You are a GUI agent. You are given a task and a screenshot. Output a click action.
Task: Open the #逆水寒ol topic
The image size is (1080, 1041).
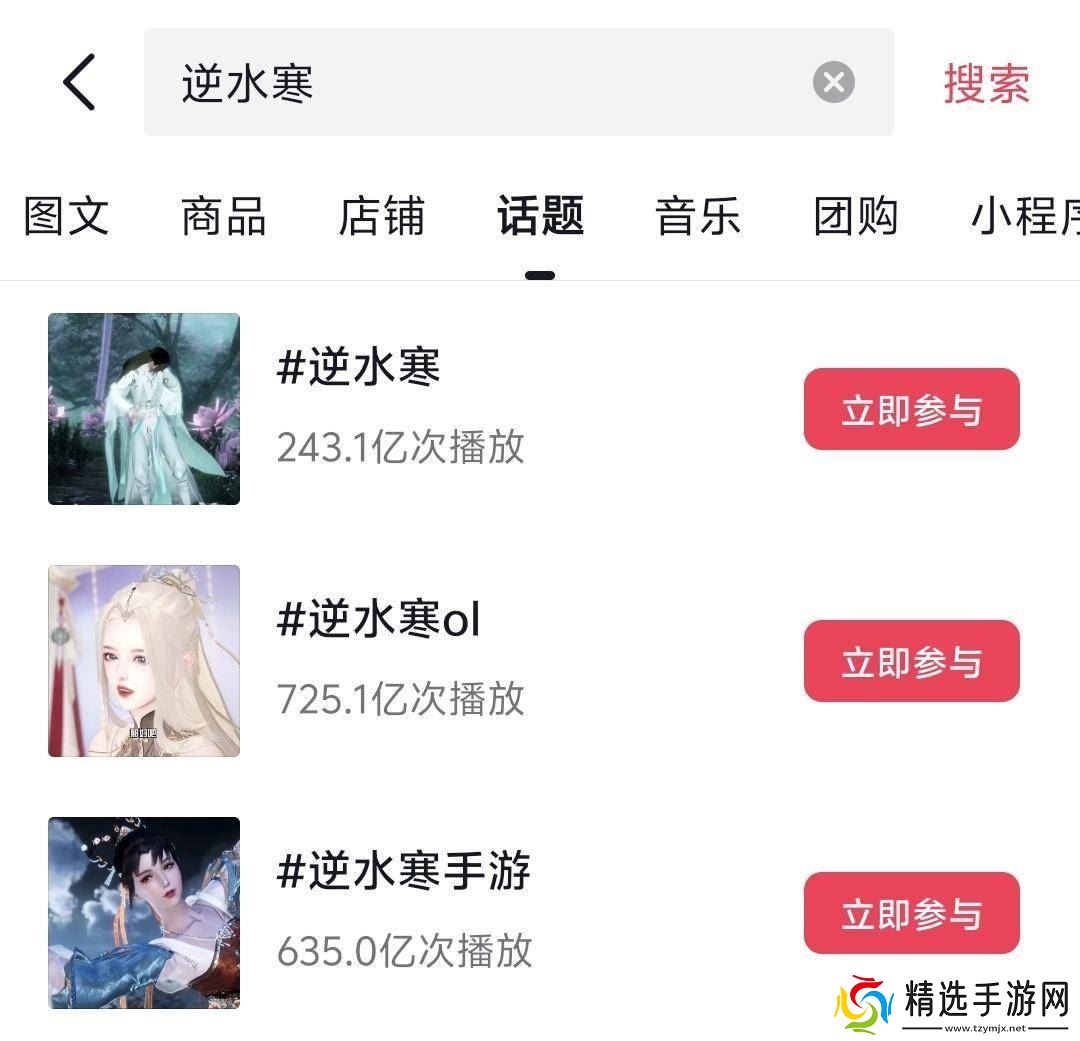[378, 620]
